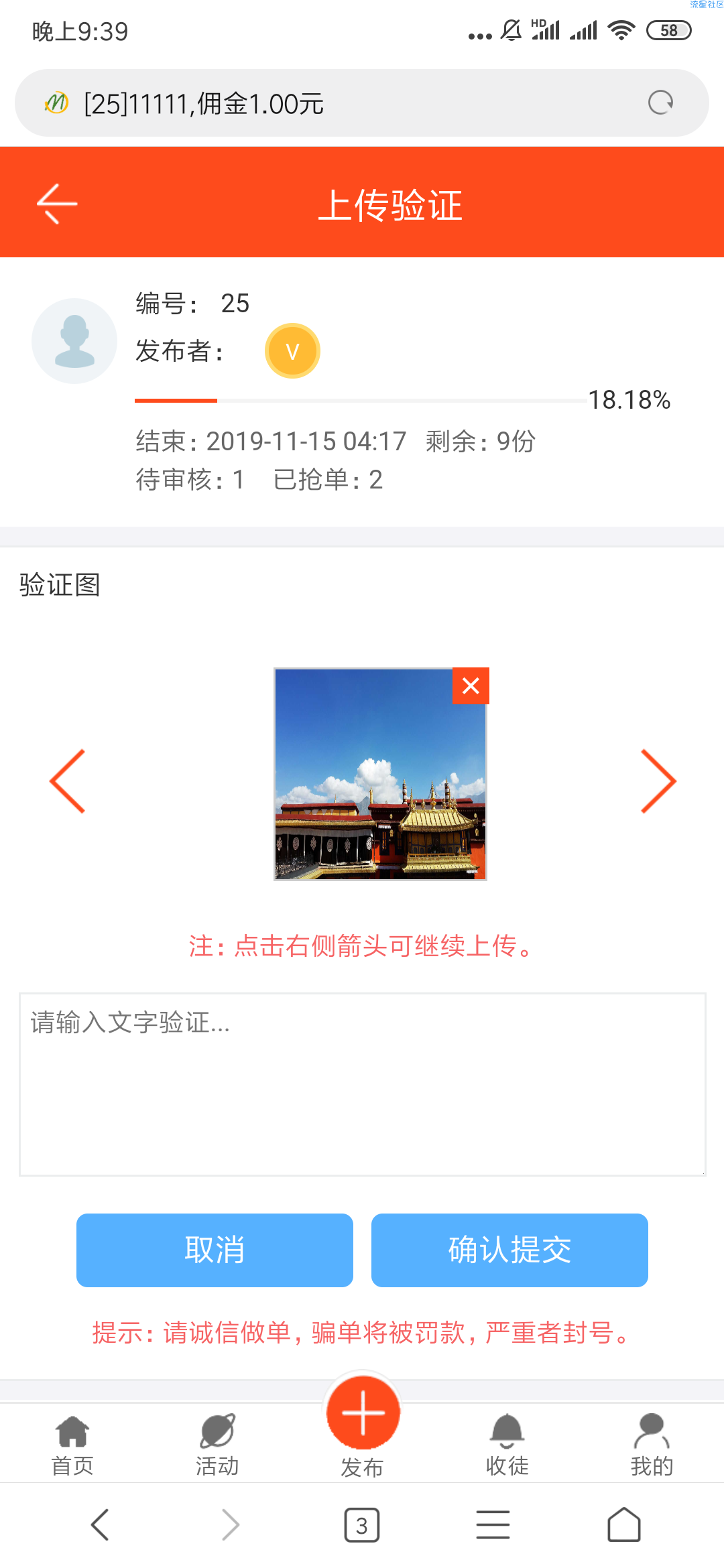The height and width of the screenshot is (1568, 724).
Task: Go back from 上传验证 page
Action: (57, 203)
